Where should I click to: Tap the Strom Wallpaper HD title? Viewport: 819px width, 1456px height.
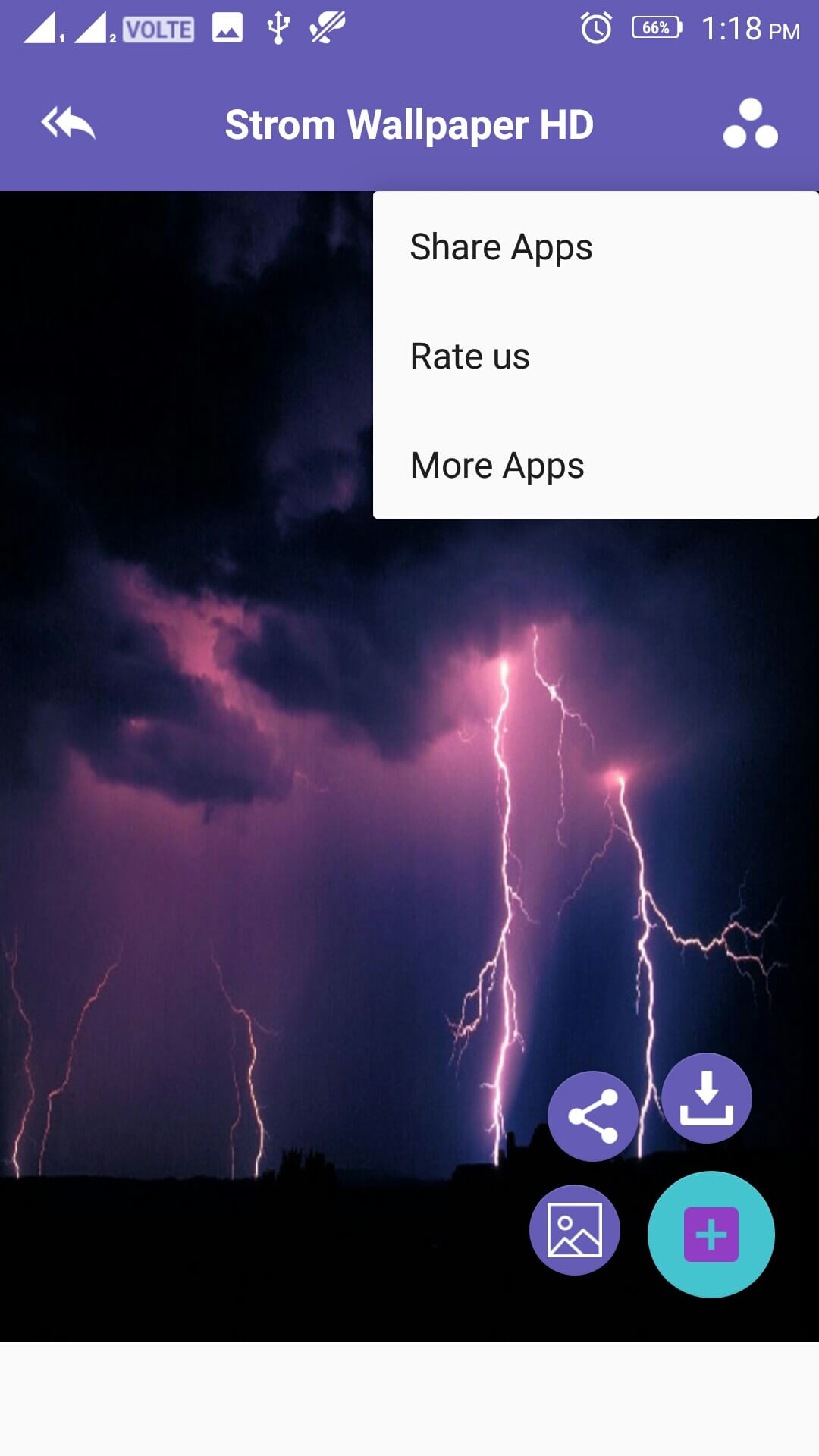(409, 124)
